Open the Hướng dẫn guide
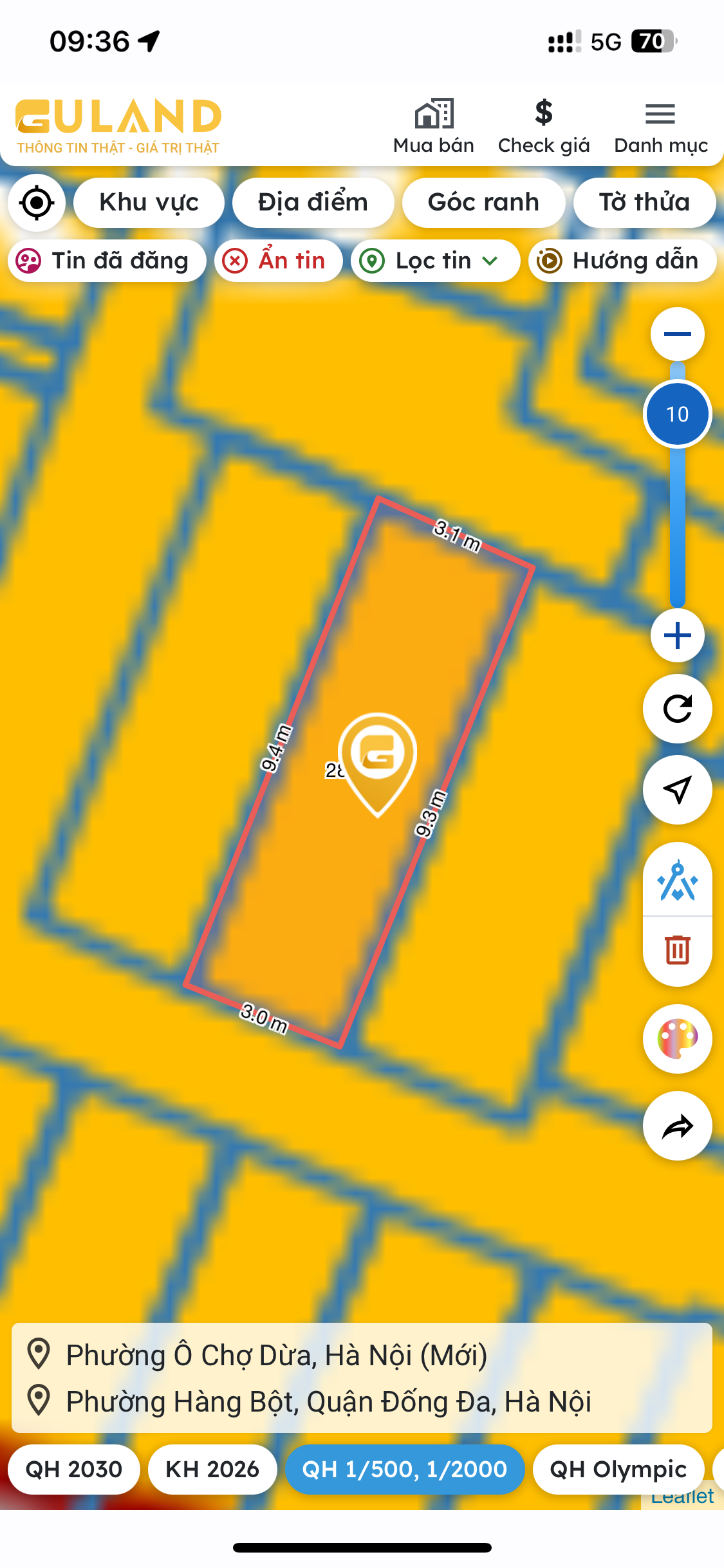This screenshot has height=1568, width=724. coord(622,261)
